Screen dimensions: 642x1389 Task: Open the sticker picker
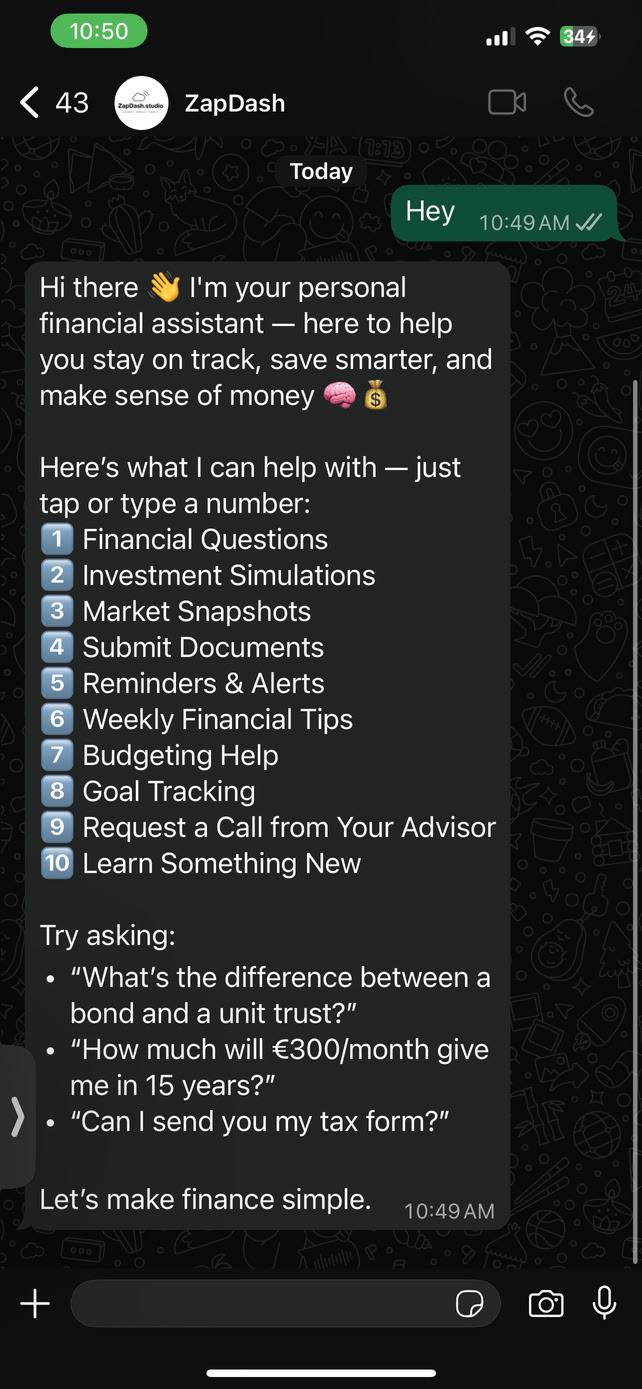pyautogui.click(x=469, y=1303)
